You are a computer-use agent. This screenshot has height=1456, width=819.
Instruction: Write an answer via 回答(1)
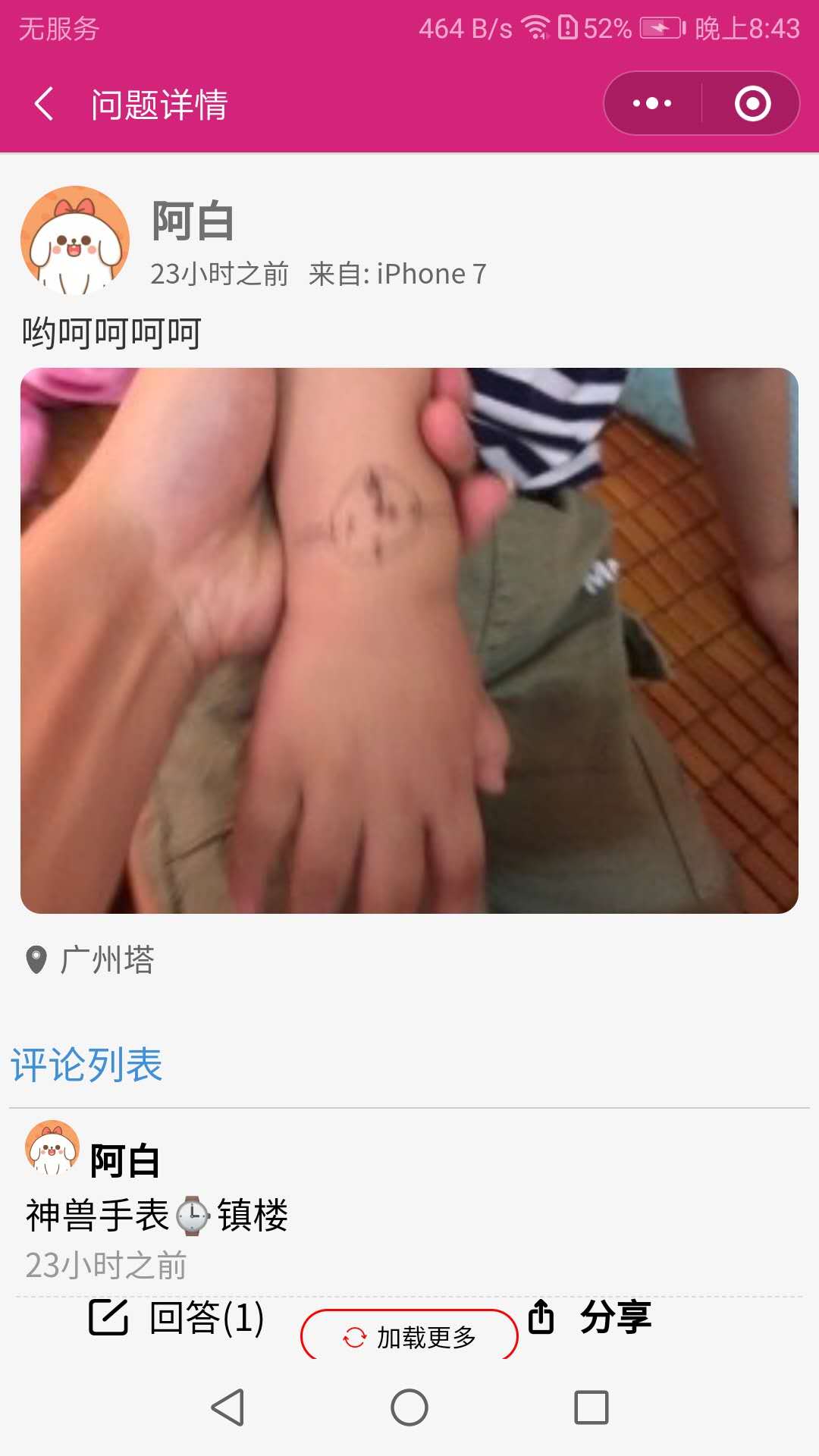coord(176,1317)
